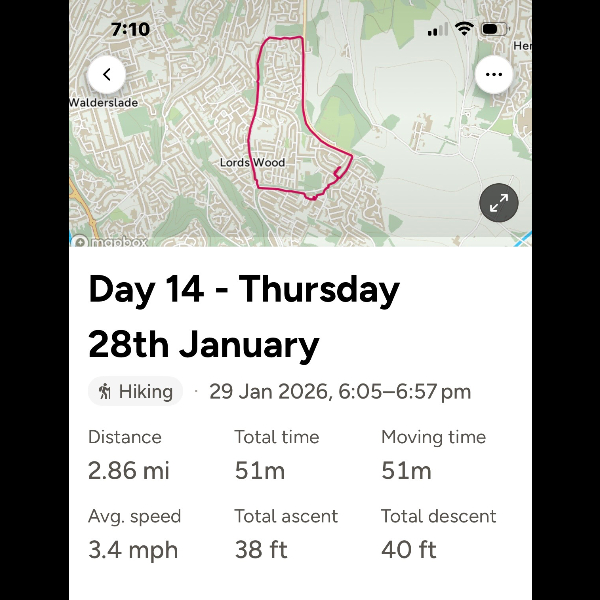Image resolution: width=600 pixels, height=600 pixels.
Task: Open the Mapbox attribution logo
Action: (110, 241)
